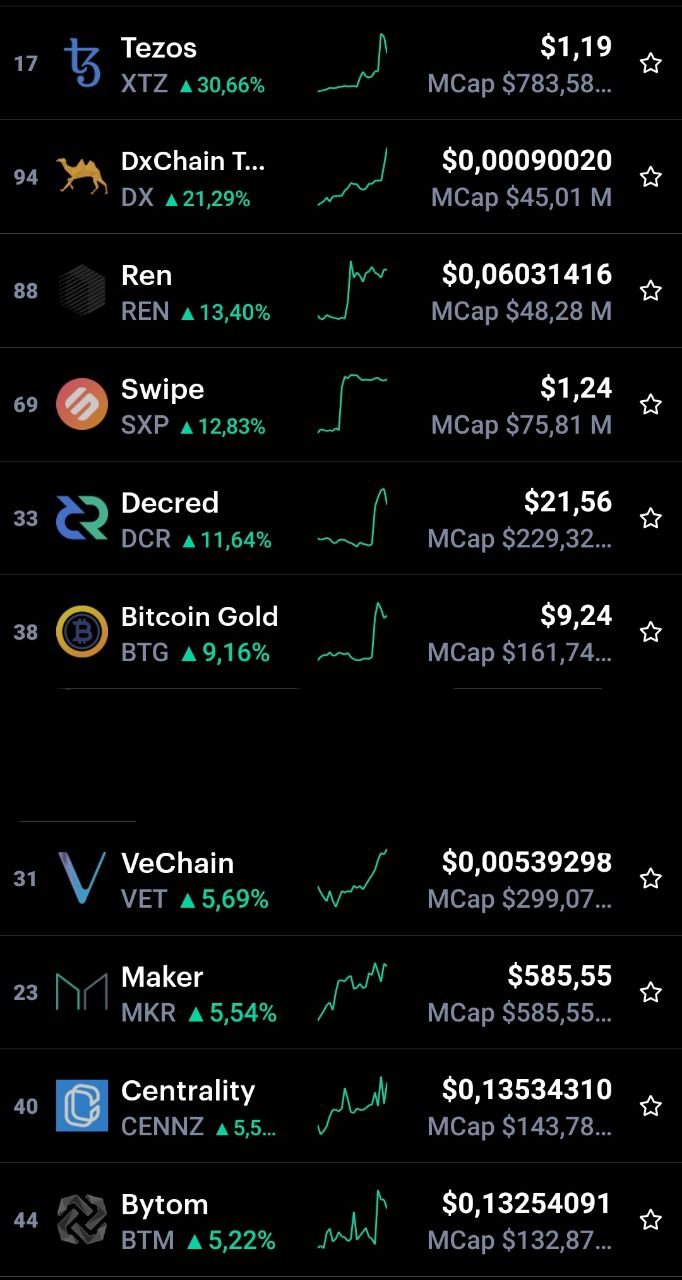Add REN to favorites via star
682x1280 pixels.
pyautogui.click(x=651, y=291)
